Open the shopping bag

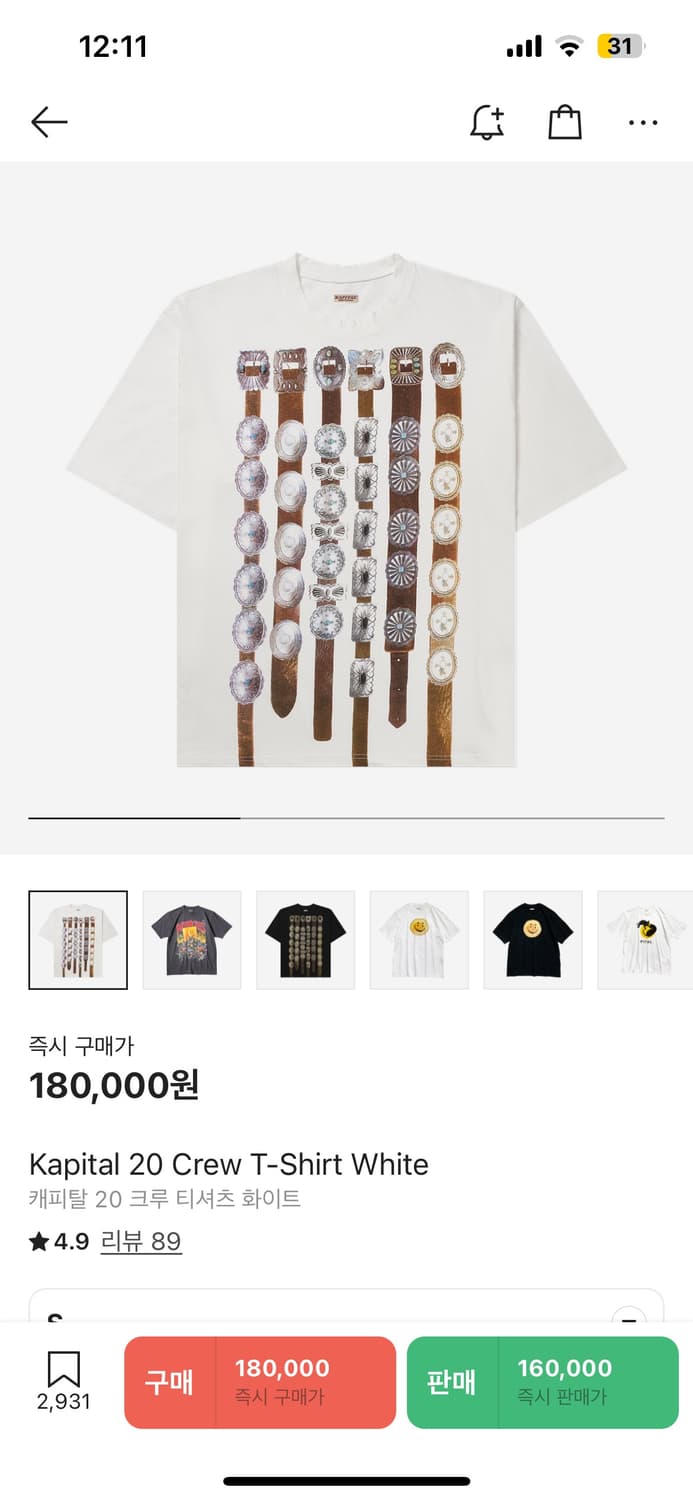(565, 123)
